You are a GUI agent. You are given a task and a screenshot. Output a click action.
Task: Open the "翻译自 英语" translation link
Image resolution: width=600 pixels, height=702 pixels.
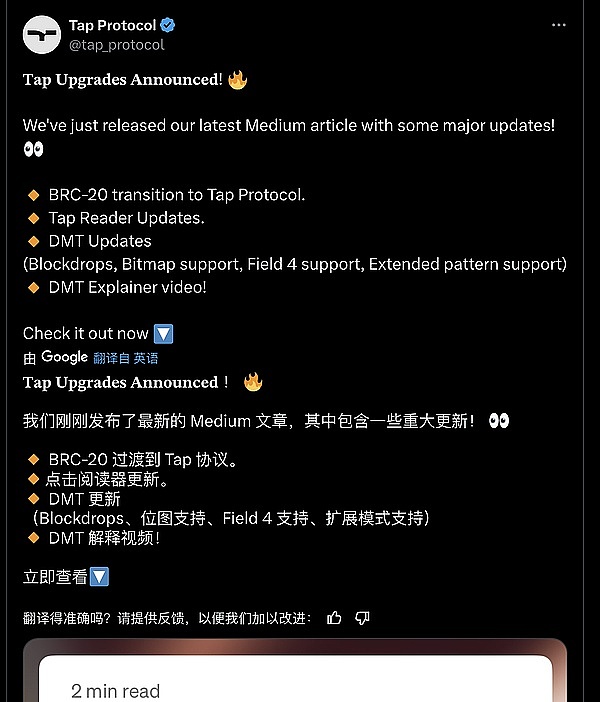[125, 358]
